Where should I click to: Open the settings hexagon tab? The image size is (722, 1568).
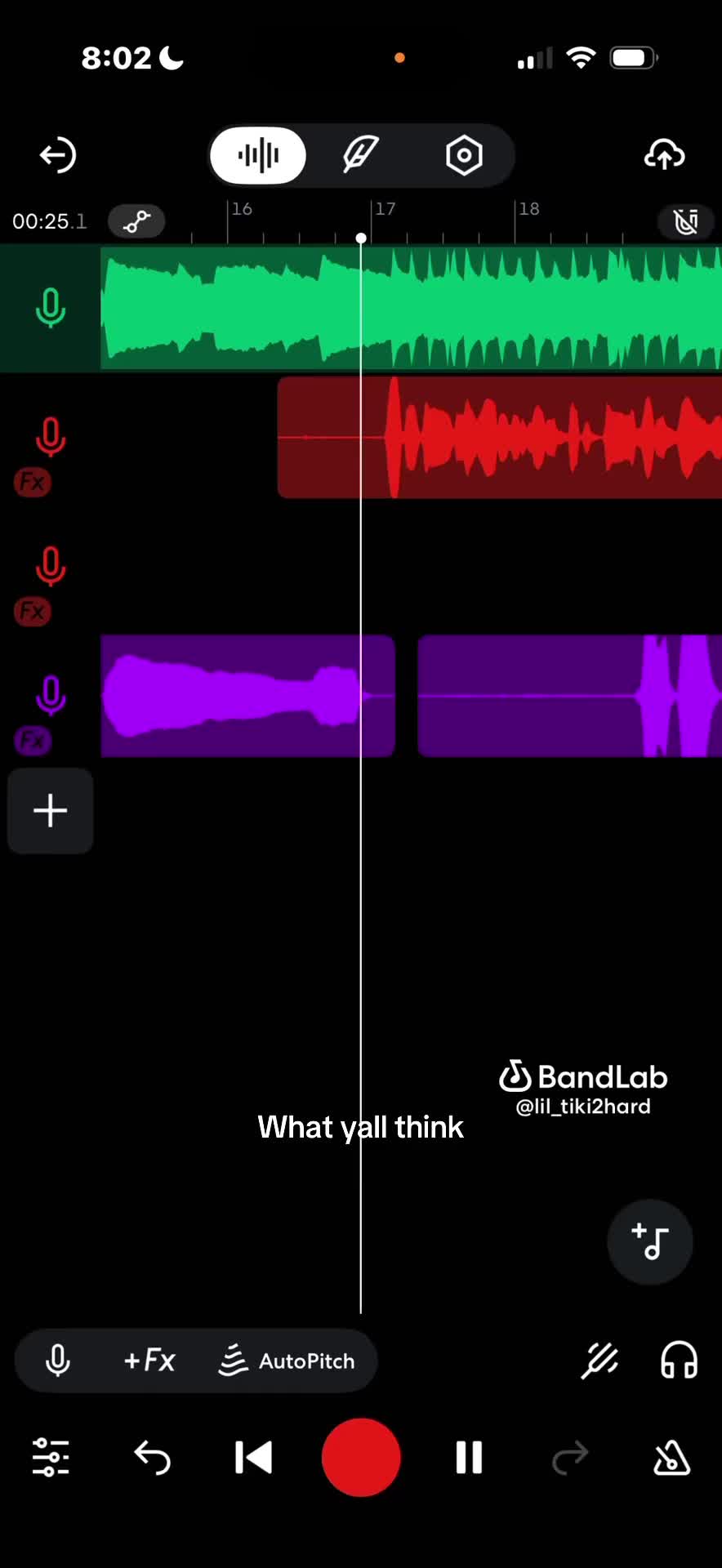coord(464,155)
